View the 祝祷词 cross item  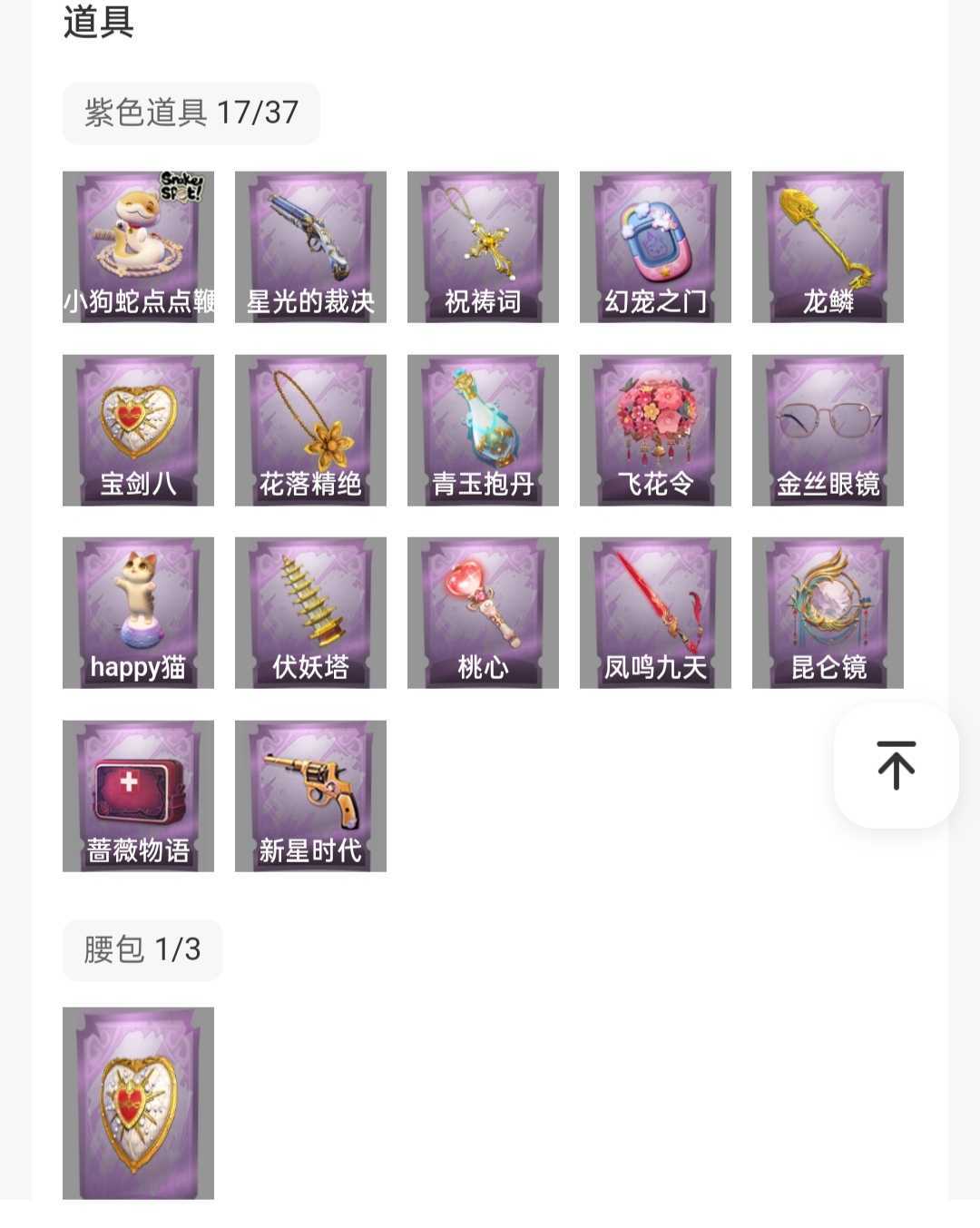483,247
